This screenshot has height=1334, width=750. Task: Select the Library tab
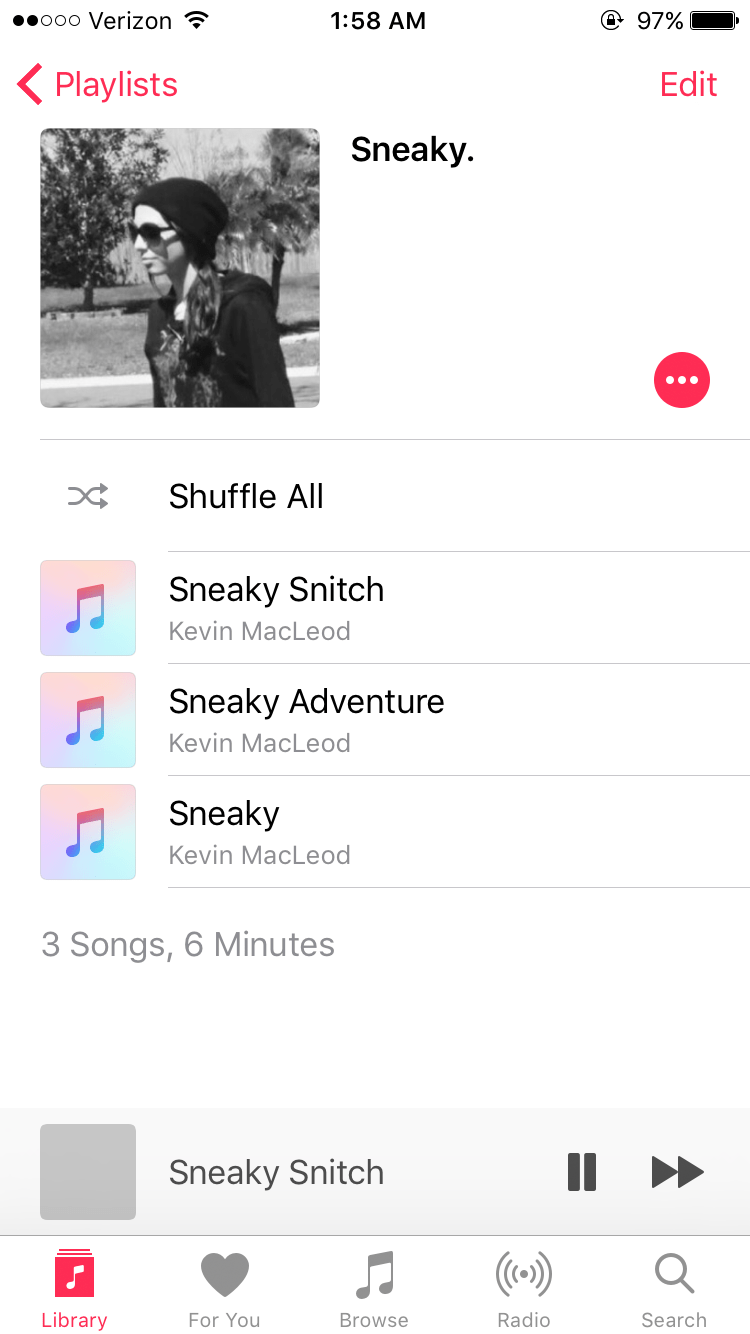[74, 1290]
